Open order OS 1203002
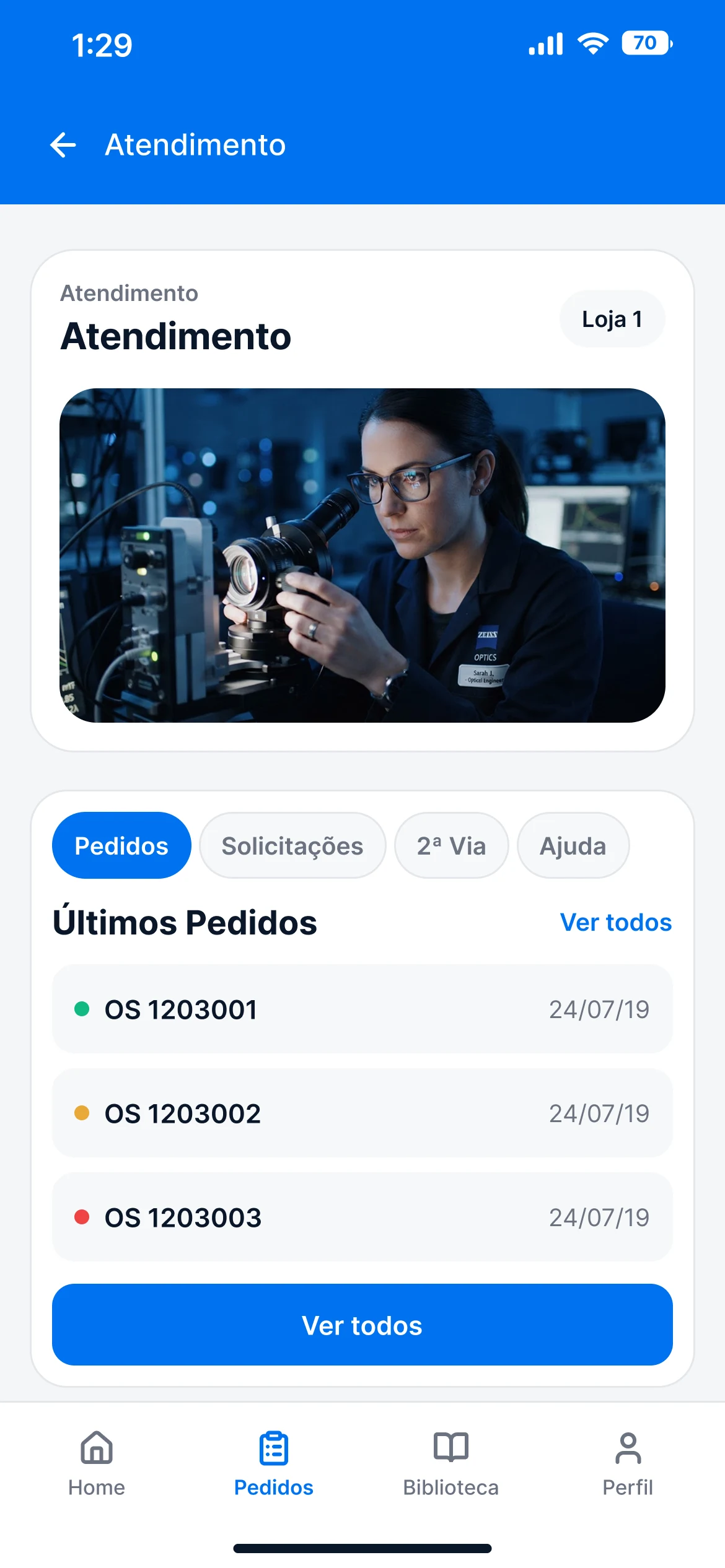The width and height of the screenshot is (725, 1568). coord(362,1113)
